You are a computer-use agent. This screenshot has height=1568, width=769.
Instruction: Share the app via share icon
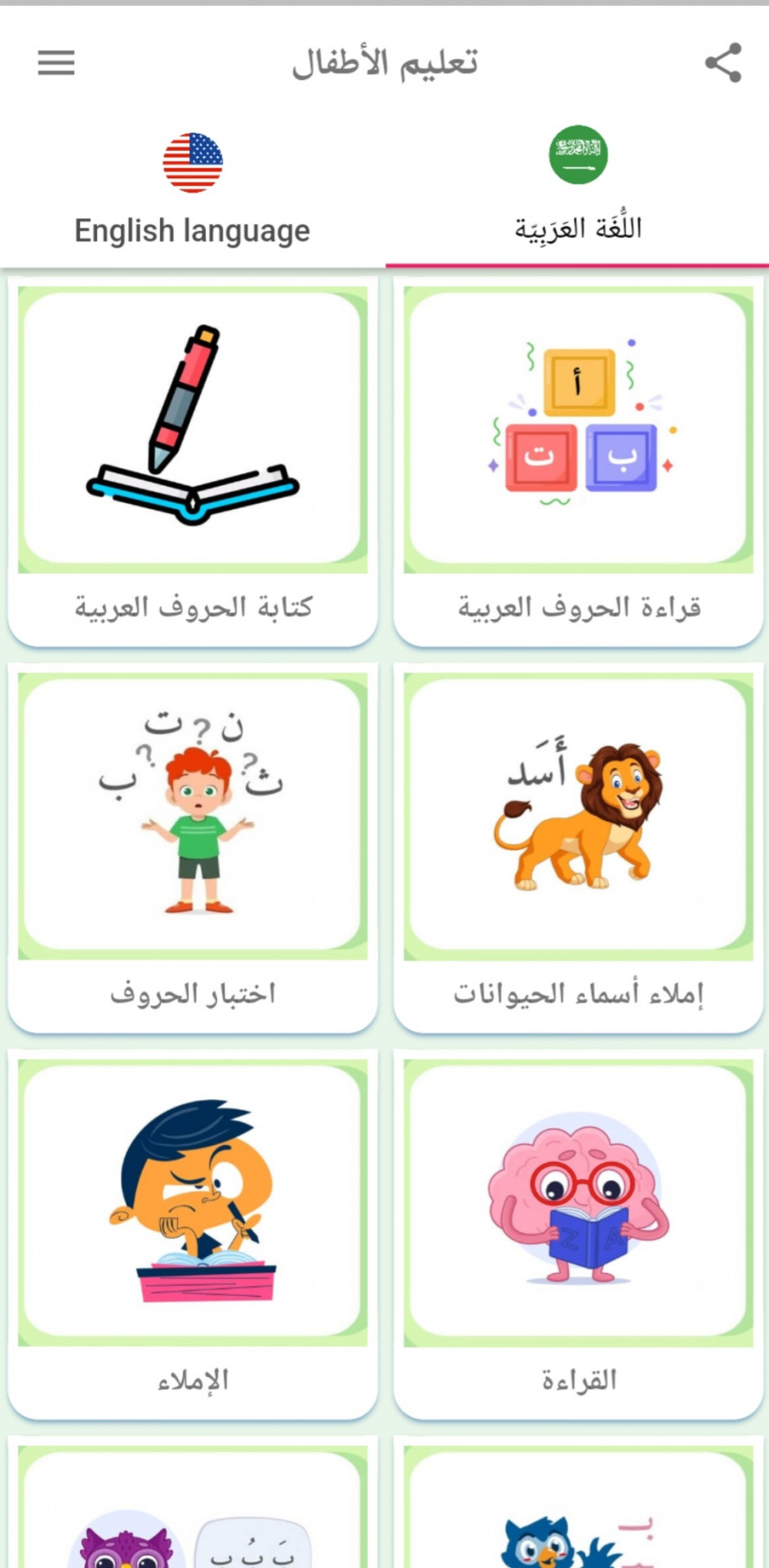pyautogui.click(x=722, y=63)
